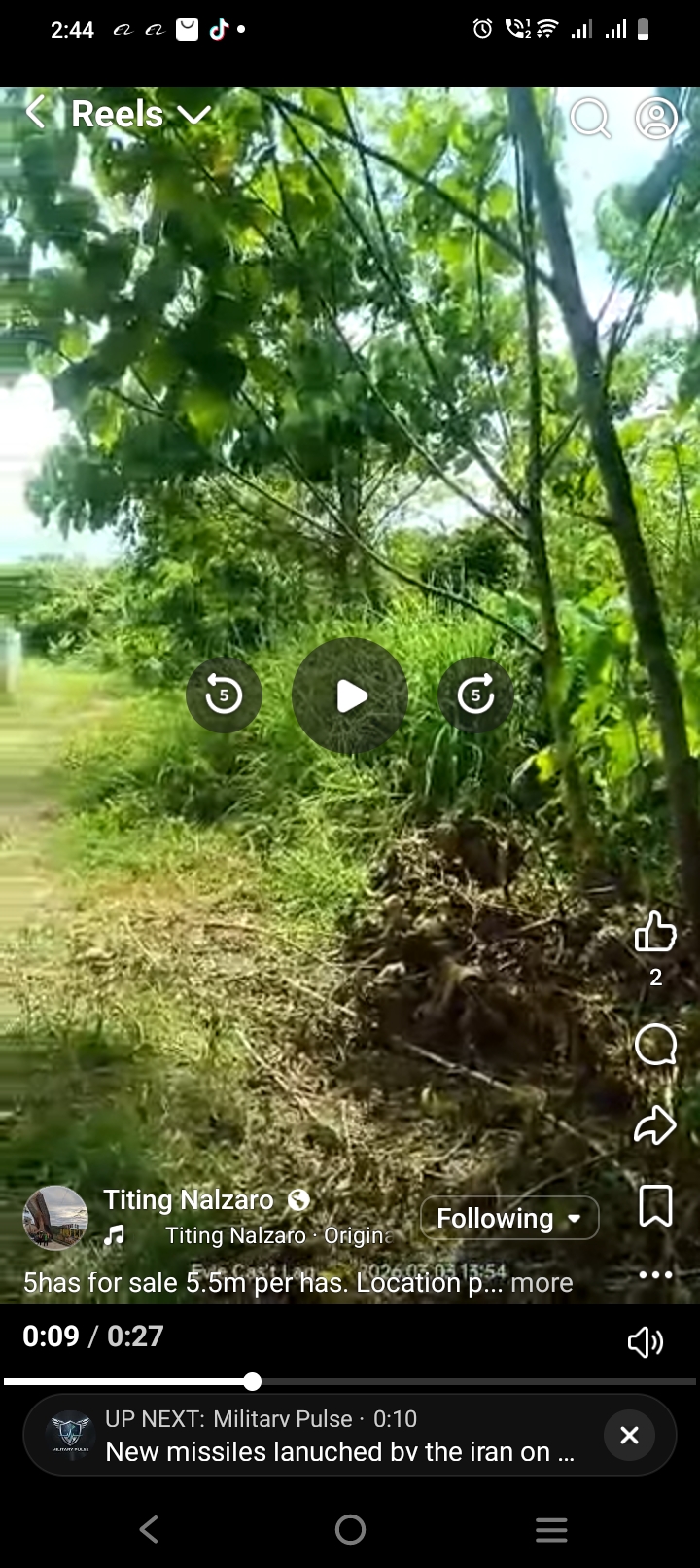The height and width of the screenshot is (1568, 700).
Task: Go to the system home screen
Action: pyautogui.click(x=350, y=1530)
